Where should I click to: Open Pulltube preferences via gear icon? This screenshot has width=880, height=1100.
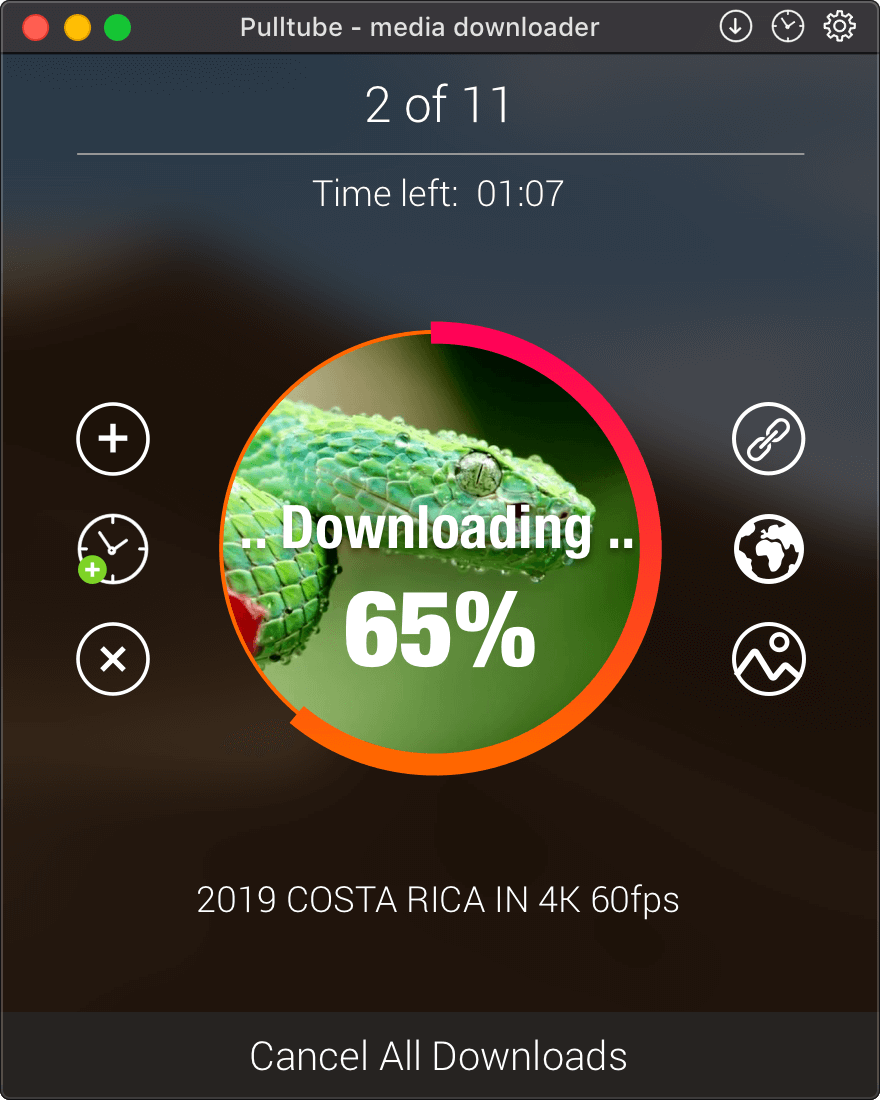(839, 26)
